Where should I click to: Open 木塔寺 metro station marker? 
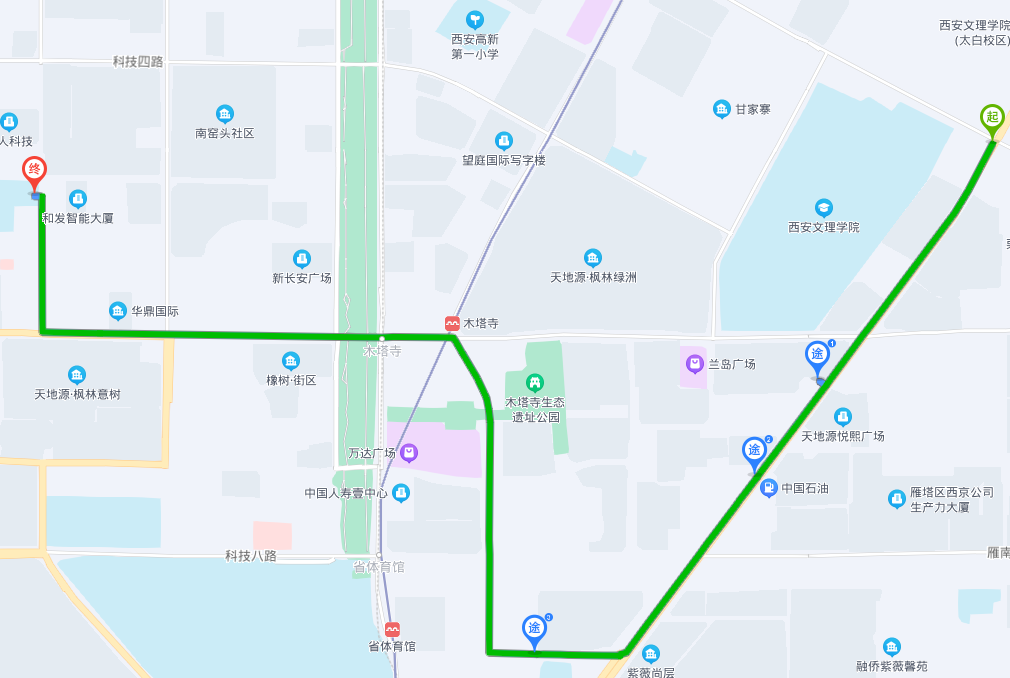coord(452,324)
